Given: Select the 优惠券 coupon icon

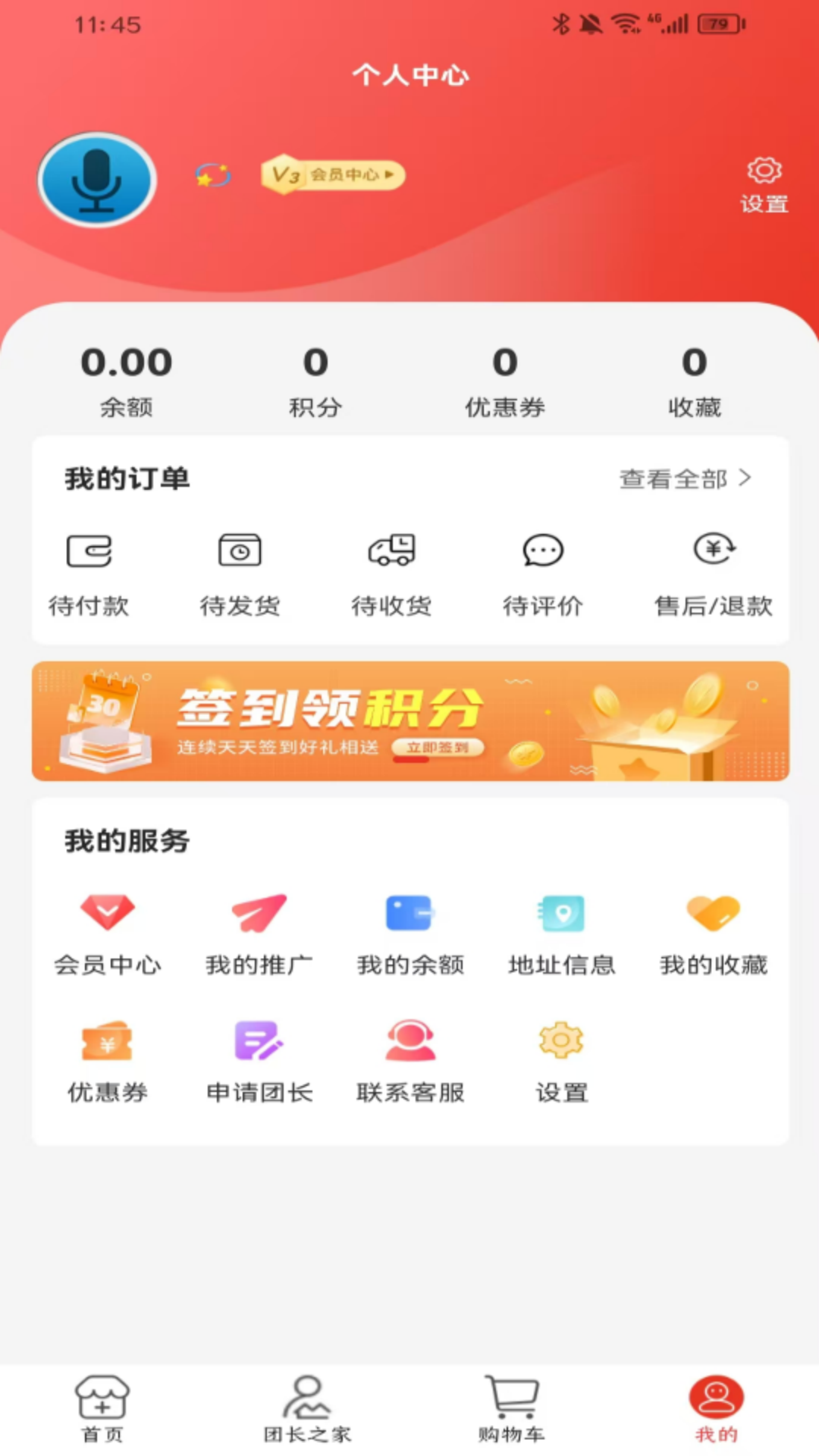Looking at the screenshot, I should [108, 1042].
